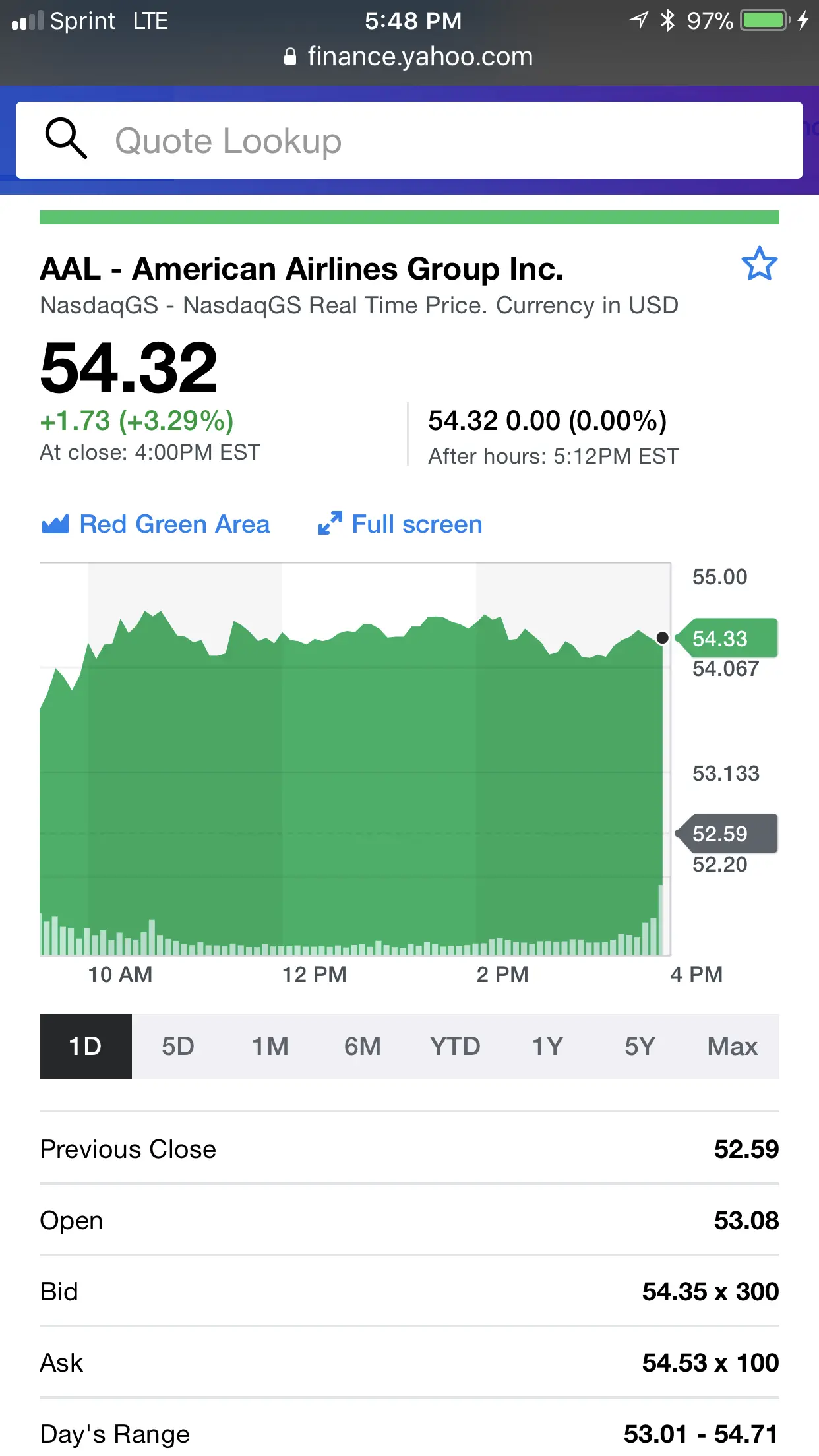The width and height of the screenshot is (819, 1456).
Task: Open the Red Green Area chart type
Action: point(156,524)
